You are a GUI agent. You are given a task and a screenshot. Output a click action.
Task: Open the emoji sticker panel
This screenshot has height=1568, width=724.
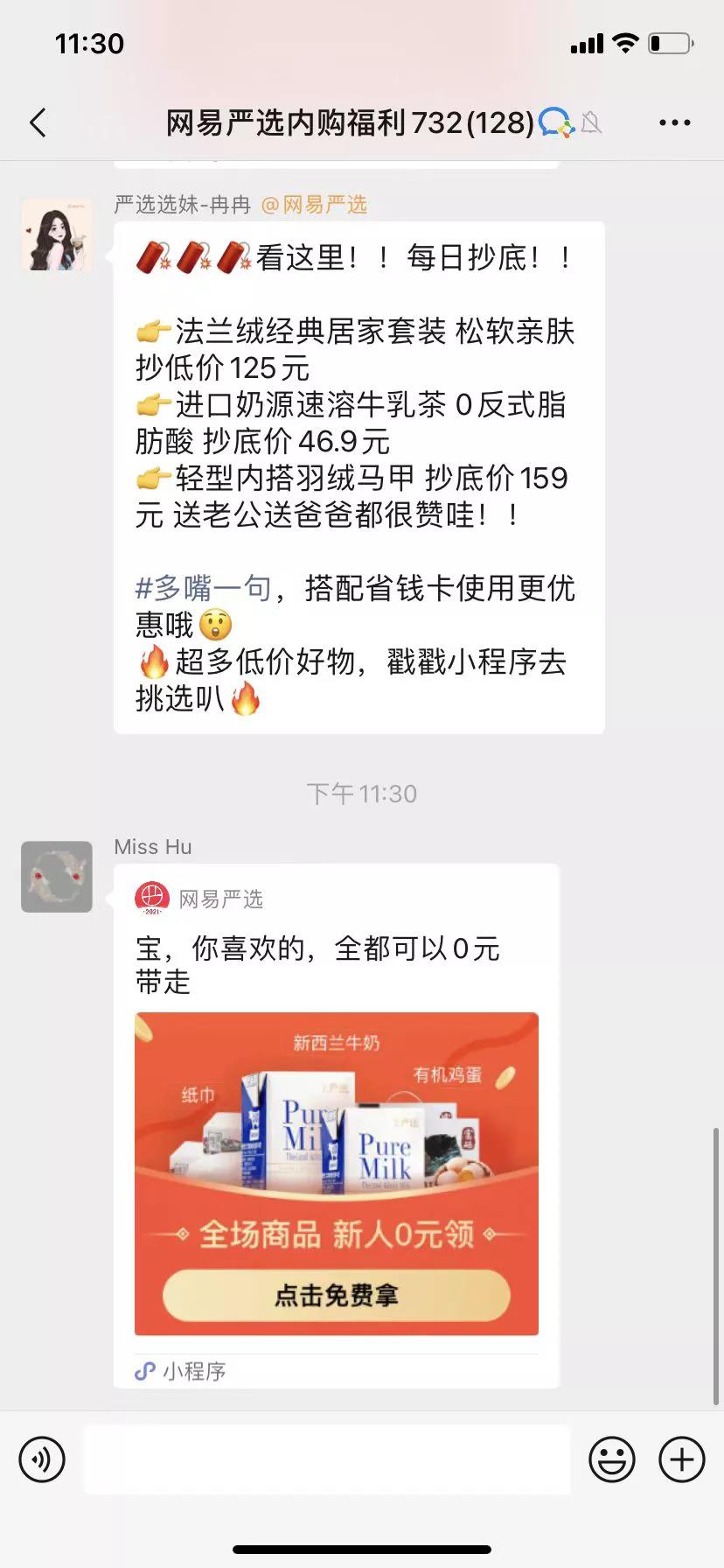pyautogui.click(x=611, y=1459)
